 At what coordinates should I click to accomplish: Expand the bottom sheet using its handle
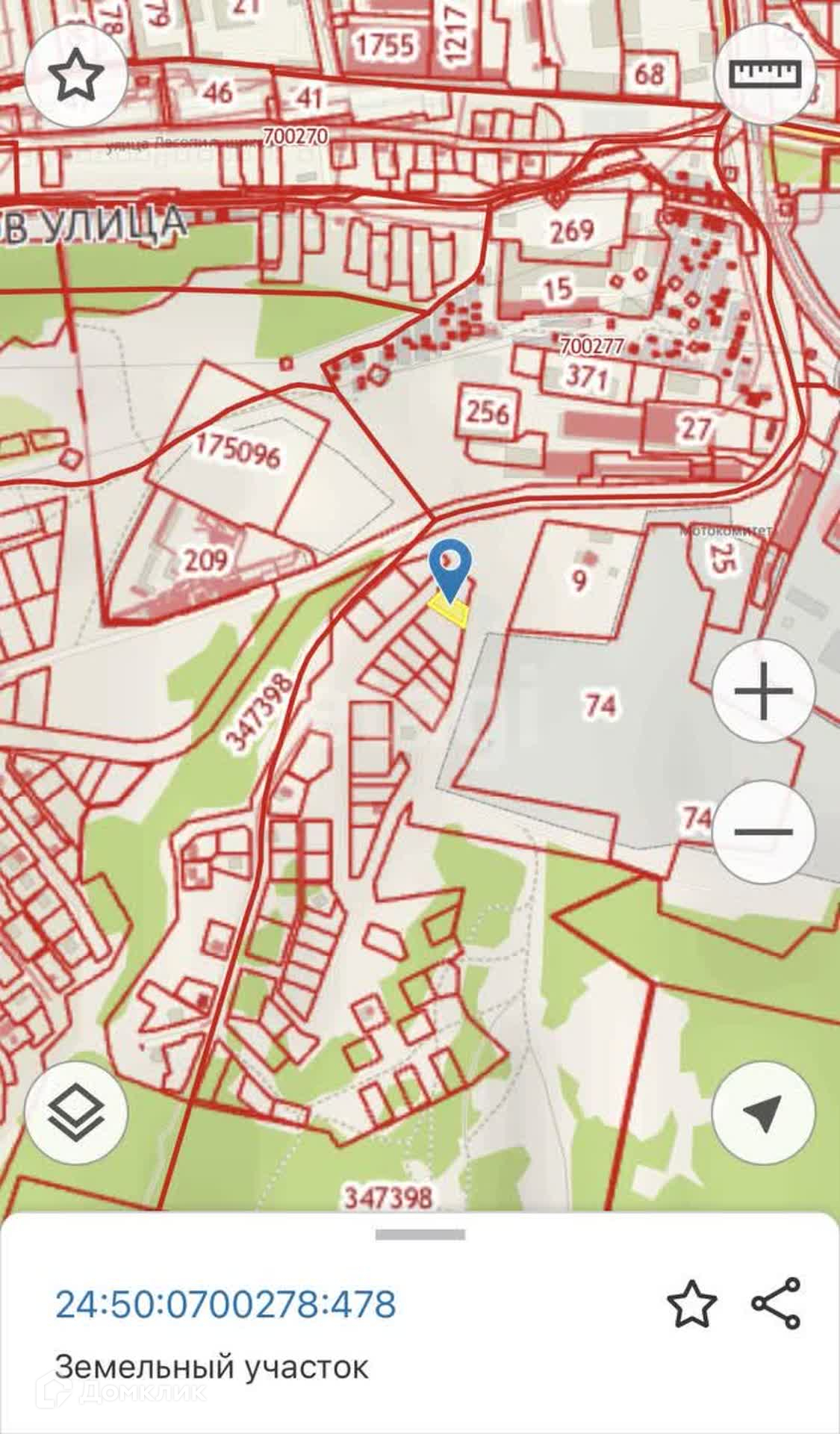tap(420, 1235)
